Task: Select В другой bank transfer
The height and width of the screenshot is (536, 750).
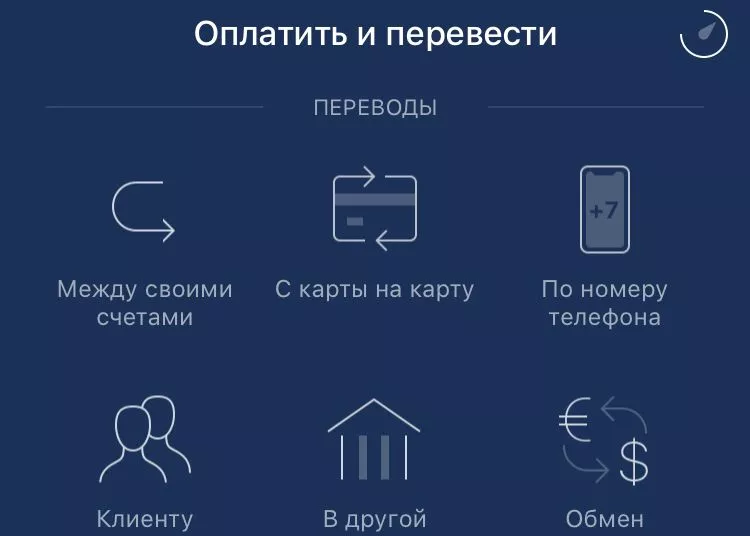Action: click(x=374, y=460)
